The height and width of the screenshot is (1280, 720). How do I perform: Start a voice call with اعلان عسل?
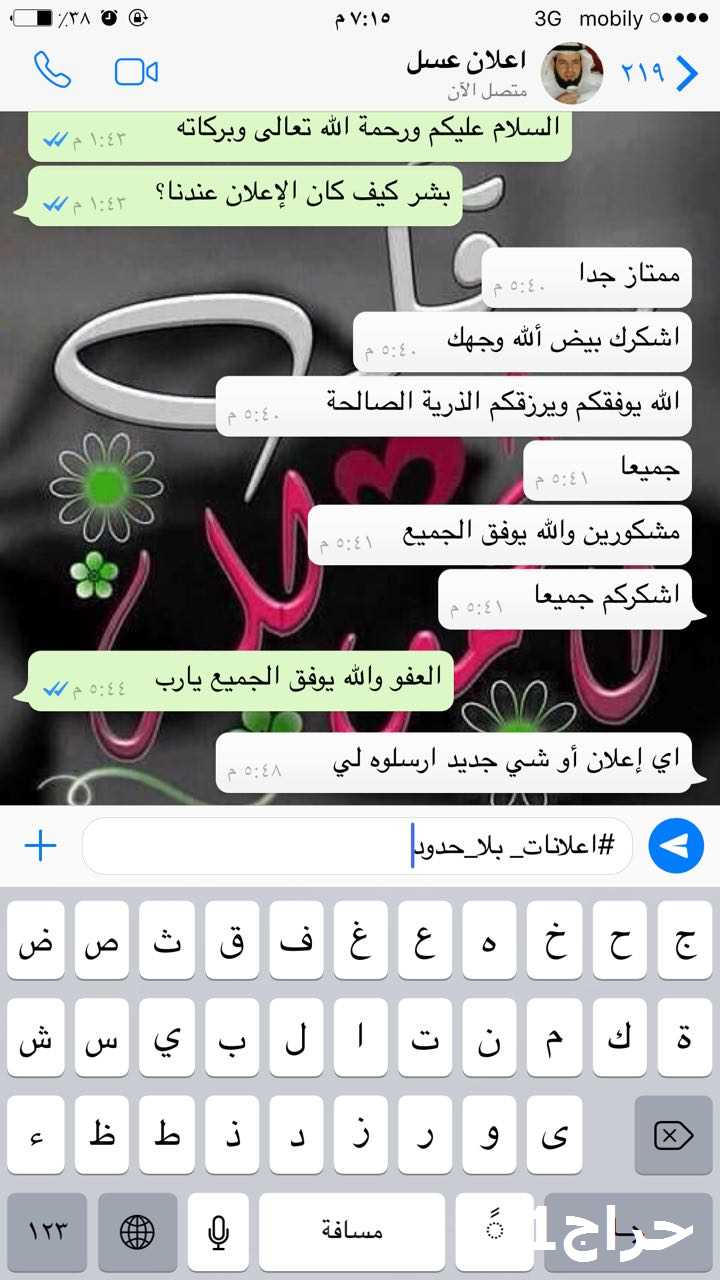tap(51, 70)
